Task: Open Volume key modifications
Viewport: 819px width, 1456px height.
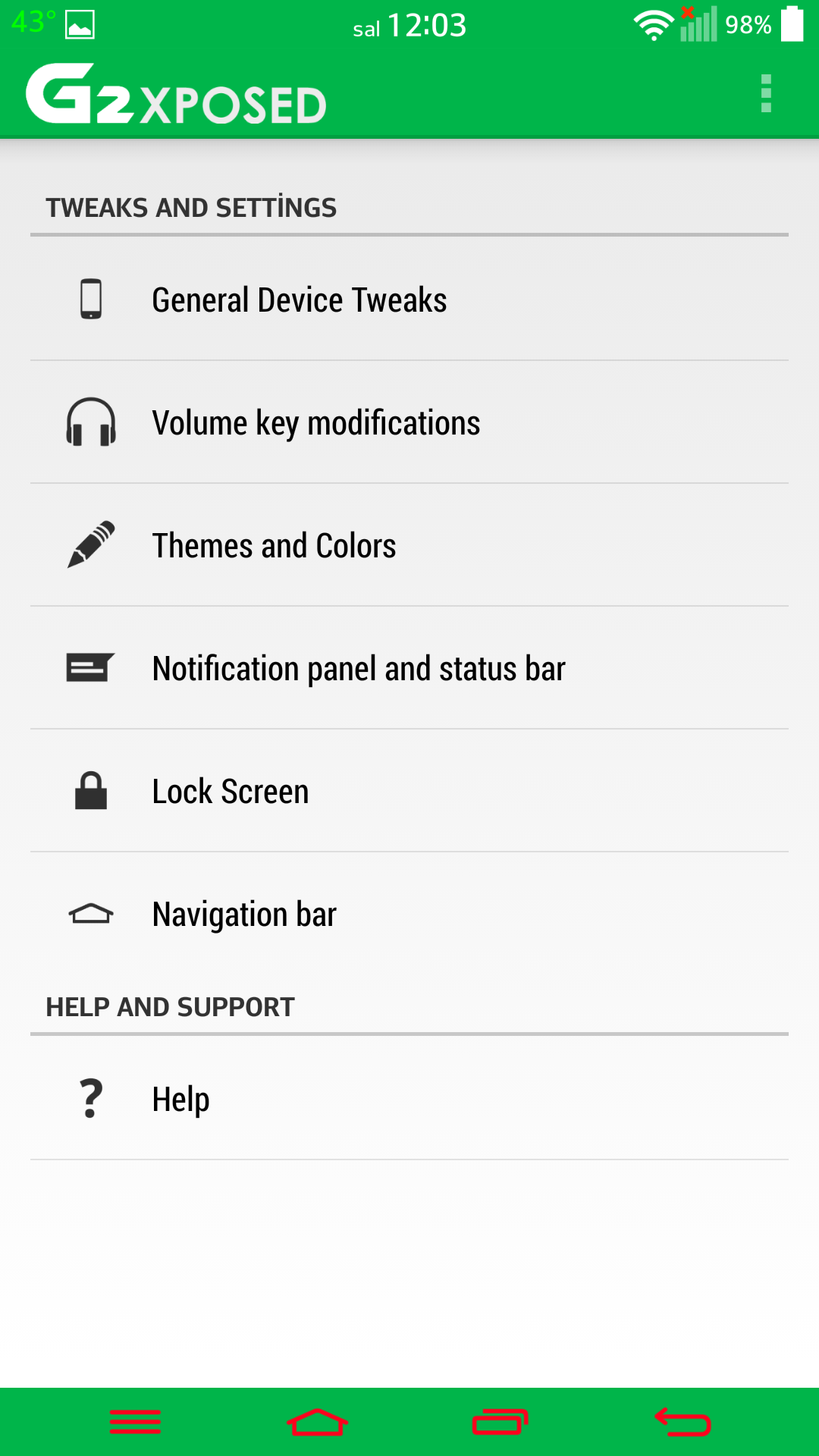Action: [x=409, y=422]
